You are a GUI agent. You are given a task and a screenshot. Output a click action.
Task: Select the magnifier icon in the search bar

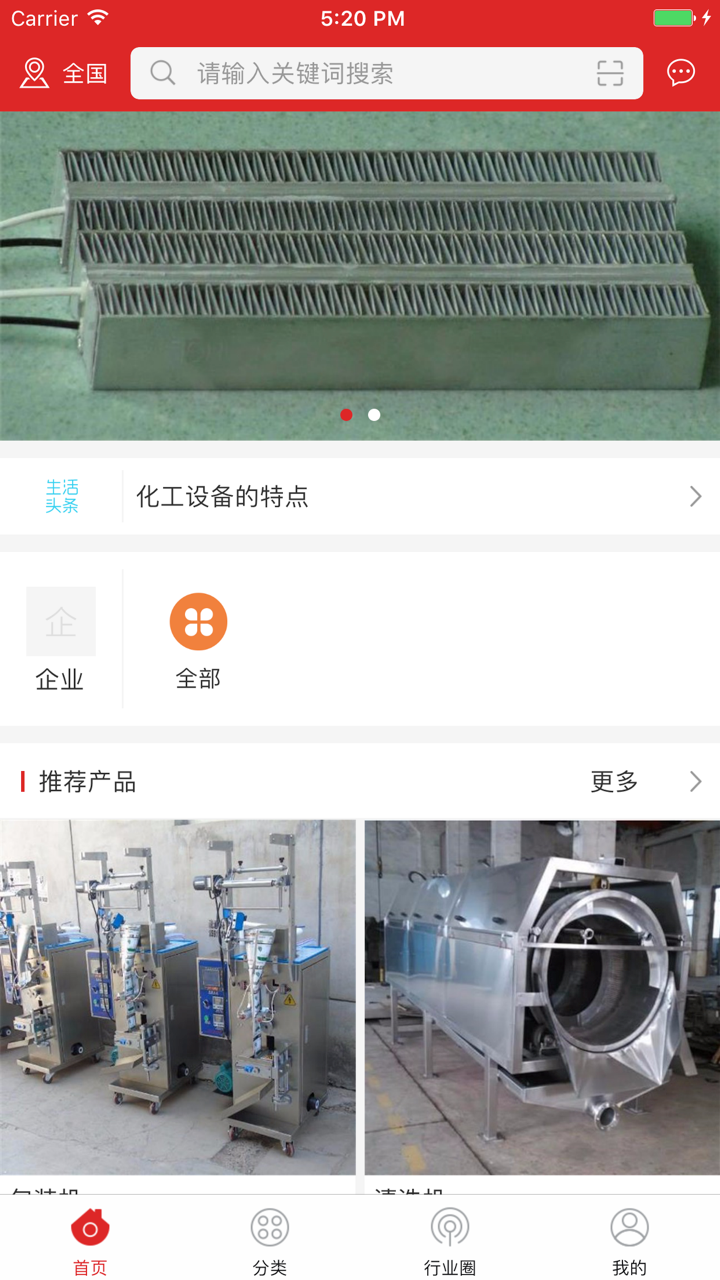click(162, 72)
